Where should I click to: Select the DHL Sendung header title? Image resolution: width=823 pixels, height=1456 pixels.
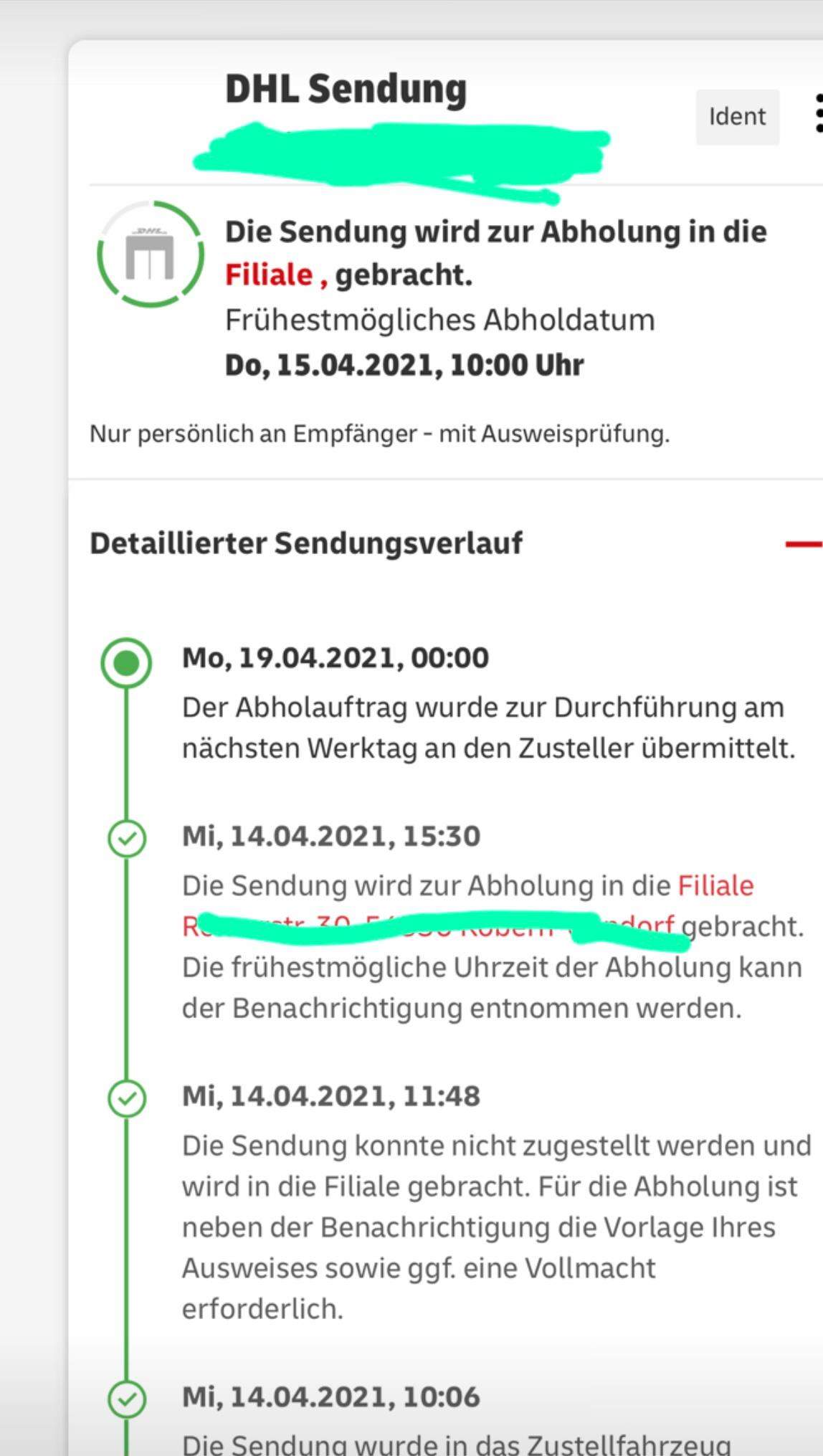click(346, 88)
